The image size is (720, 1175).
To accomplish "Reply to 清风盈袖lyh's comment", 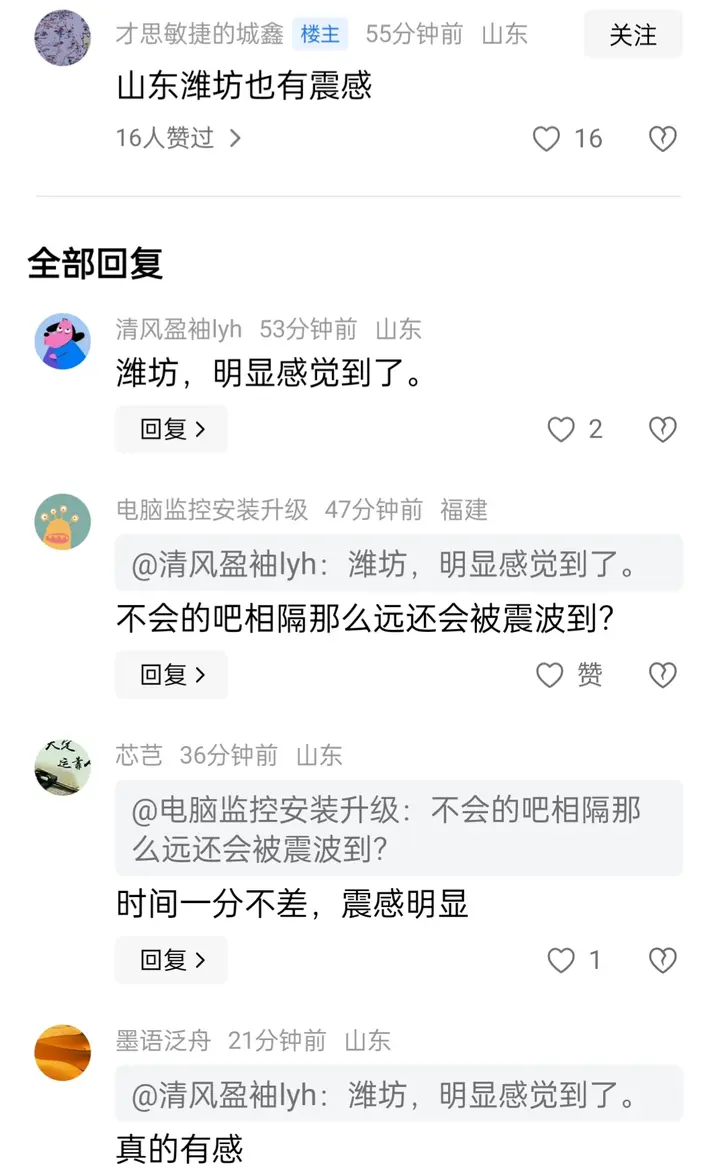I will 171,430.
